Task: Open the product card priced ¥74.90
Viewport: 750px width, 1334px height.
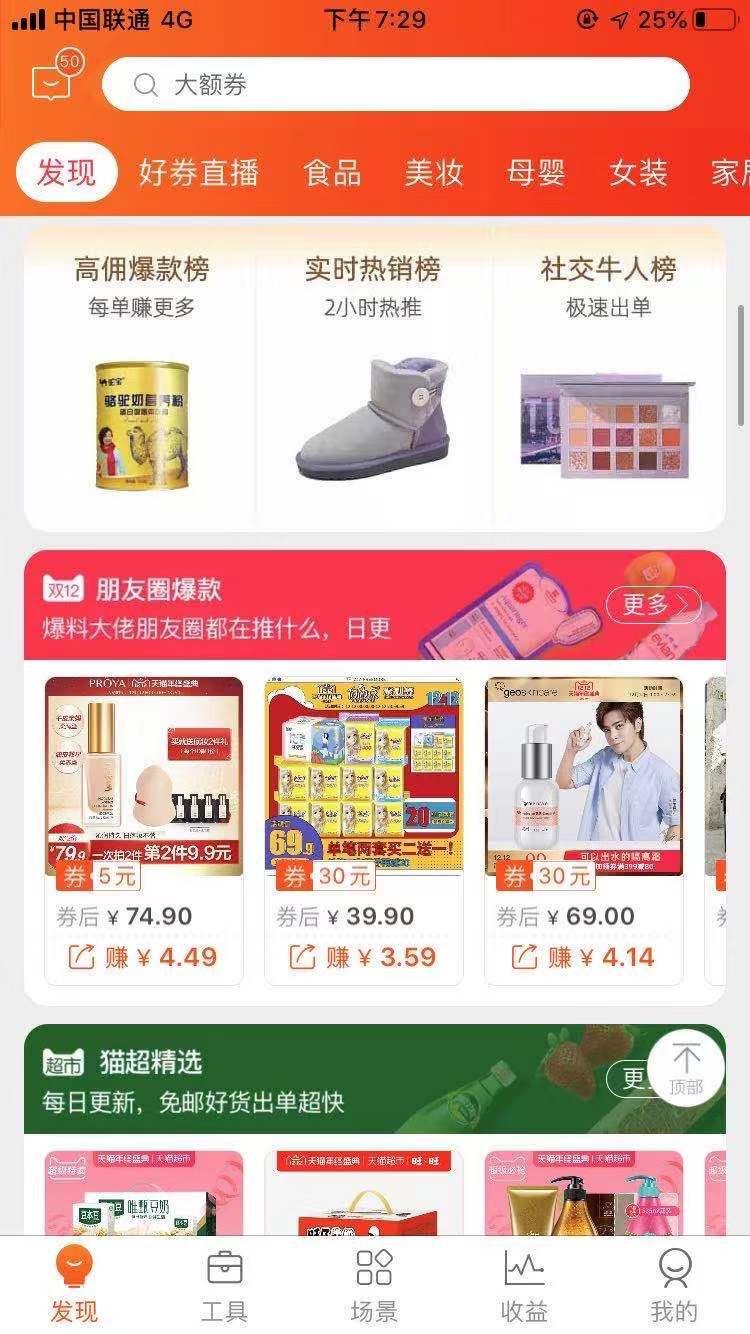Action: click(144, 800)
